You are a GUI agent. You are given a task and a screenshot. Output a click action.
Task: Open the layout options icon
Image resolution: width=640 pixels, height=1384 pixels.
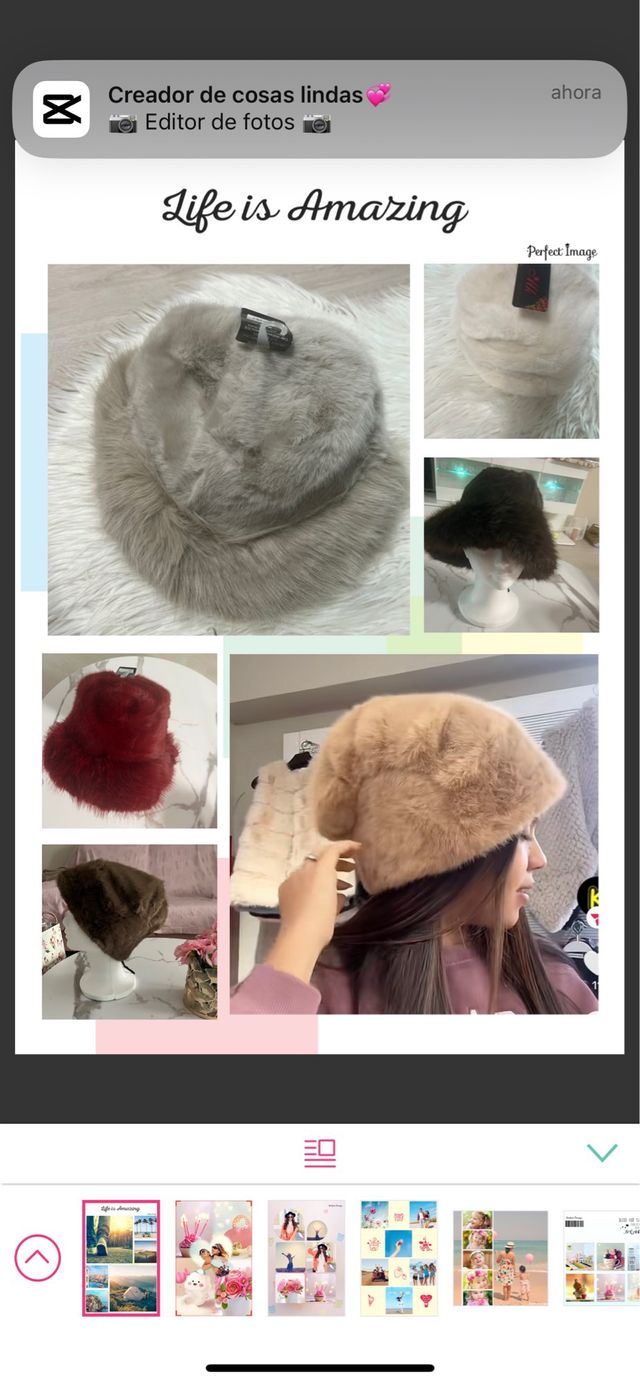tap(320, 1153)
